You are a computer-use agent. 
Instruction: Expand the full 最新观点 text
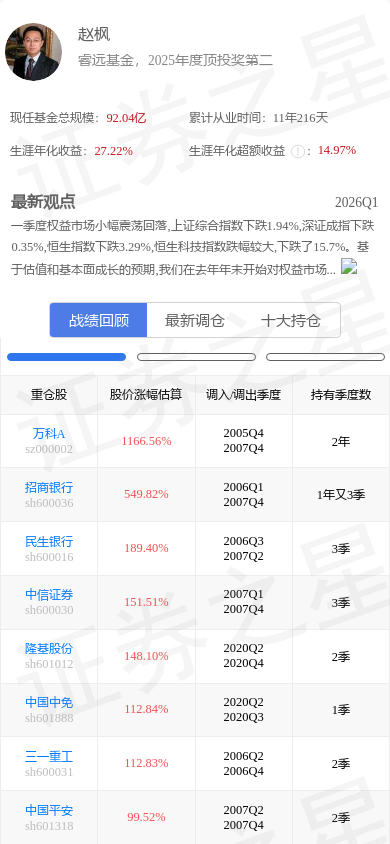tap(349, 266)
